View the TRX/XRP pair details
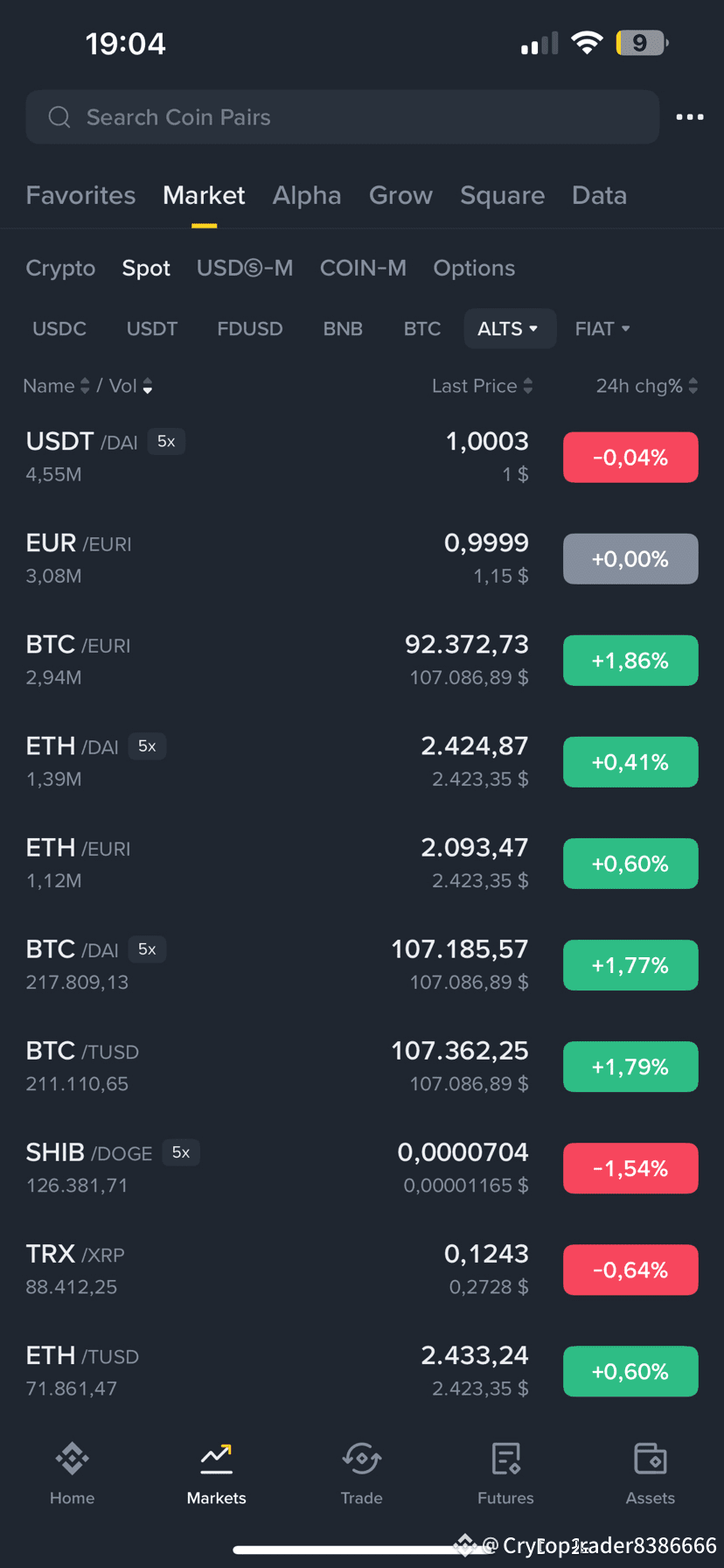 click(362, 1270)
